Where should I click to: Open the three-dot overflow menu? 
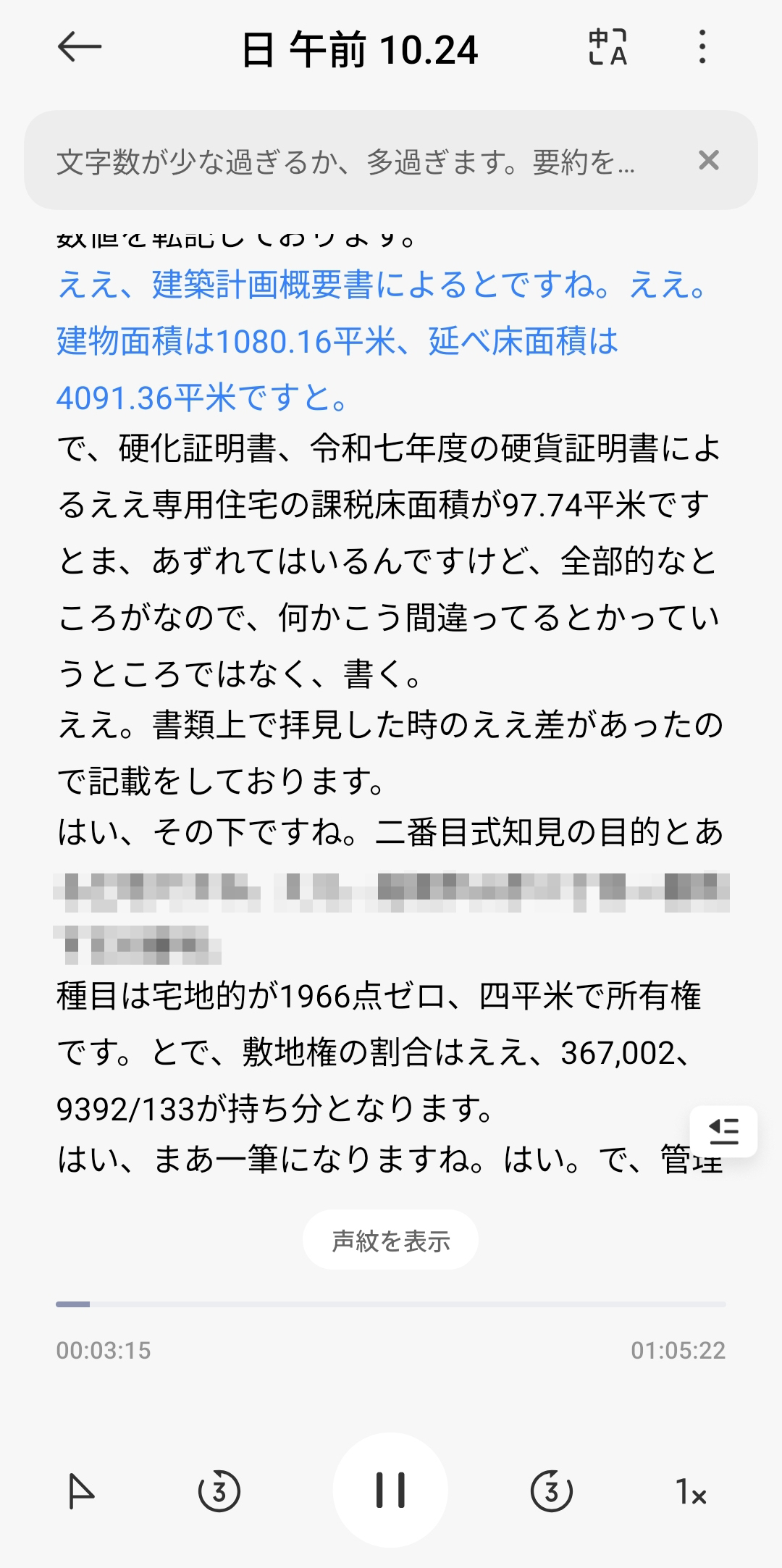702,48
